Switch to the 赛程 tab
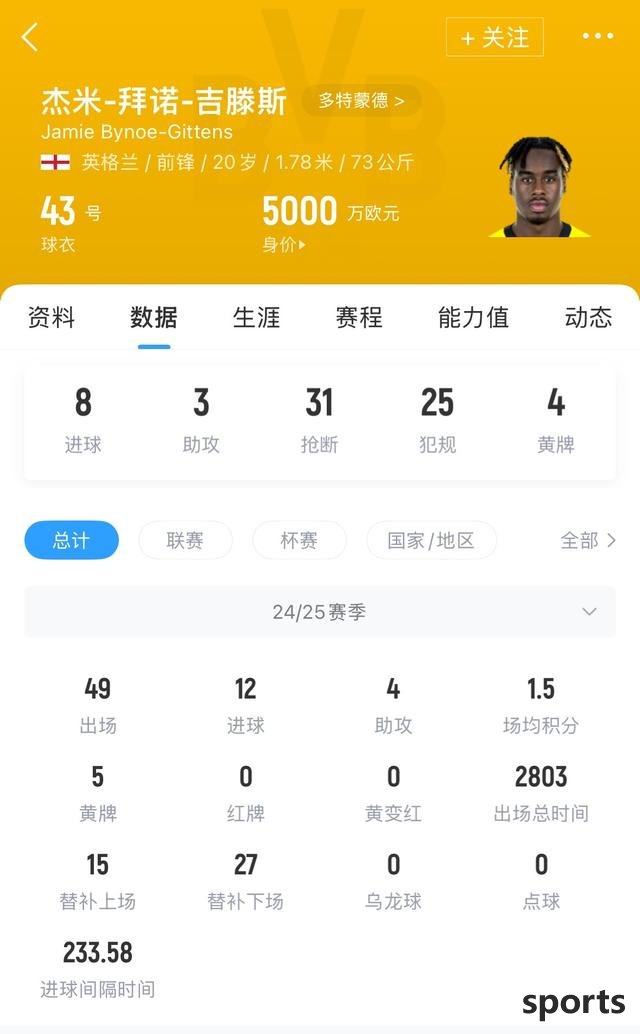Image resolution: width=640 pixels, height=1034 pixels. point(359,318)
